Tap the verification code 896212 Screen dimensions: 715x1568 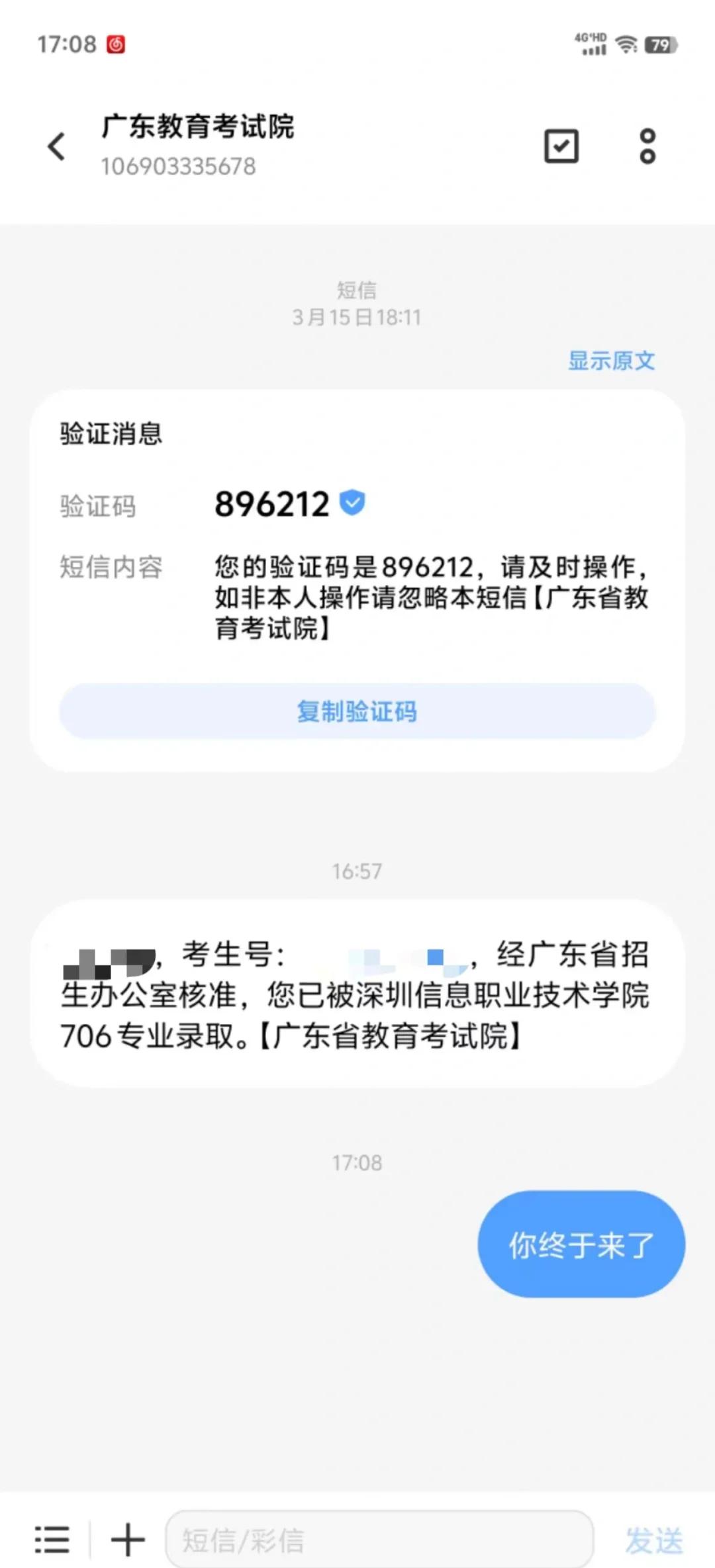tap(271, 504)
